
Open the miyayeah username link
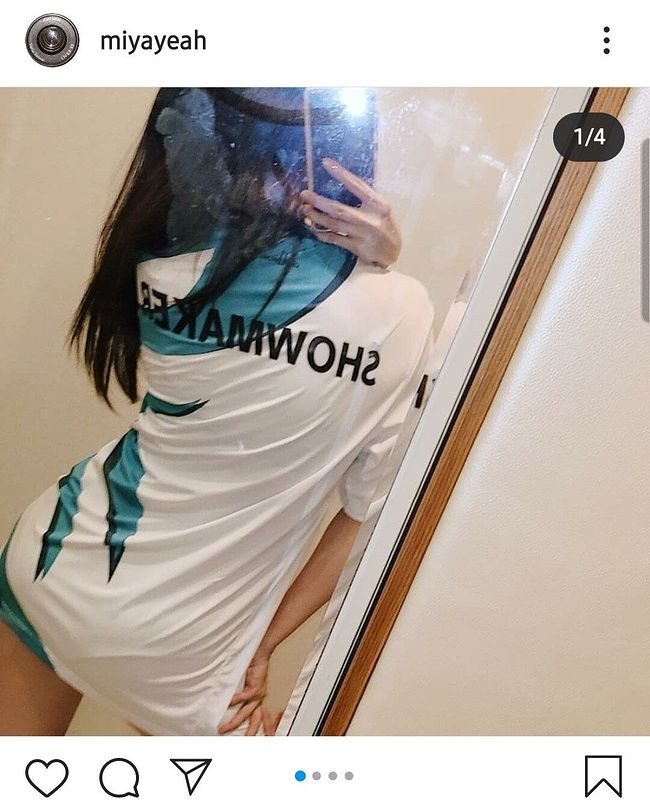pos(153,41)
